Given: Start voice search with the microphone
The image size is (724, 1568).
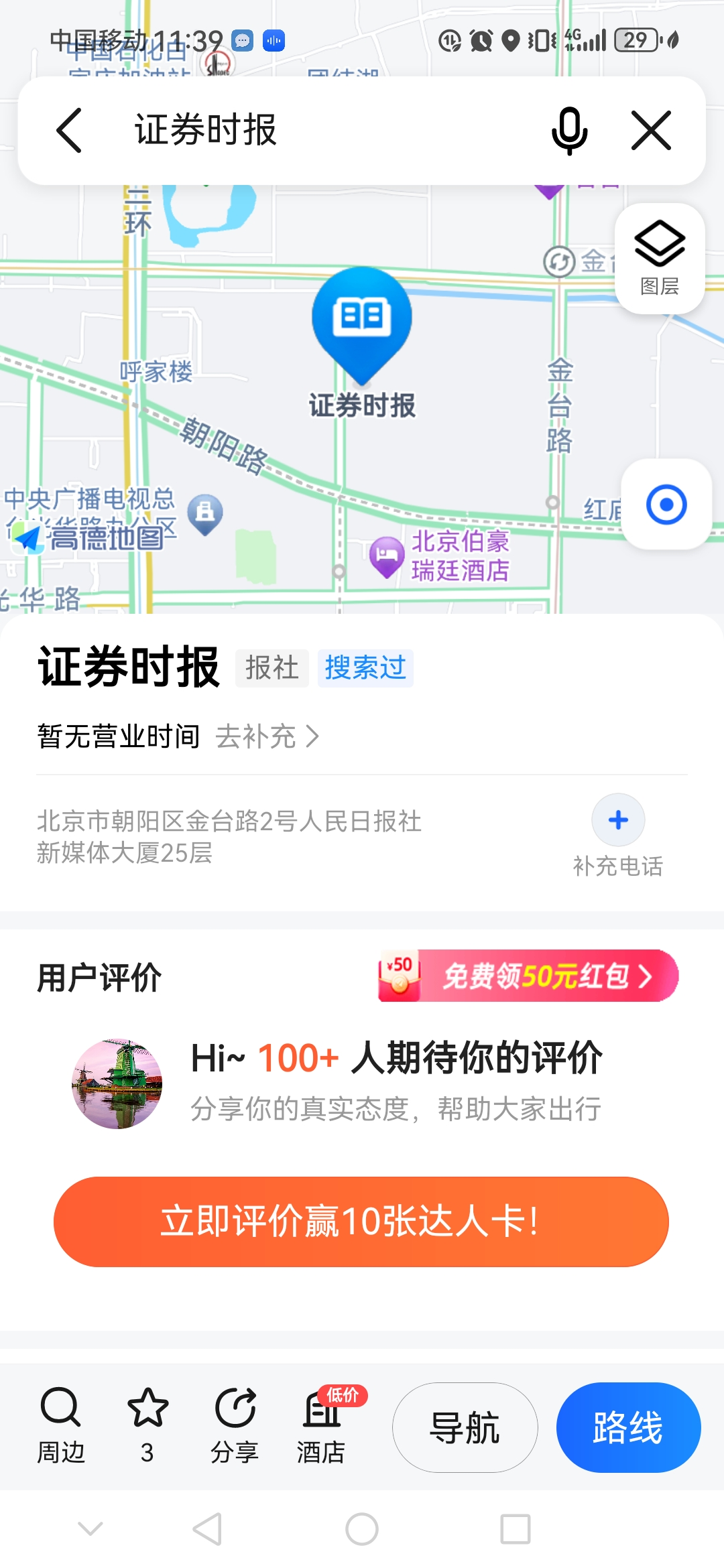Looking at the screenshot, I should tap(569, 130).
